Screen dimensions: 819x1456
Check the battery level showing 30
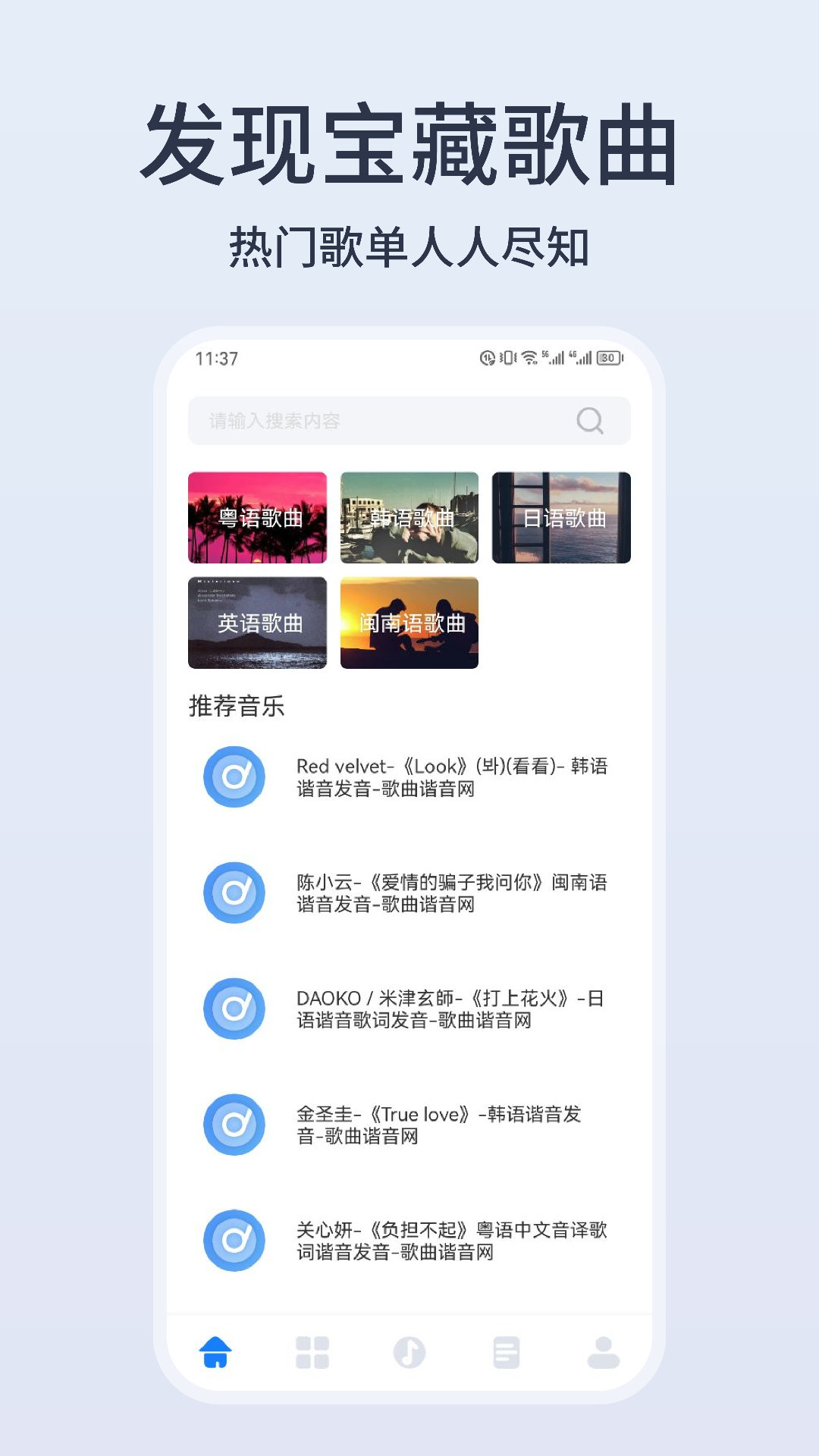[608, 357]
